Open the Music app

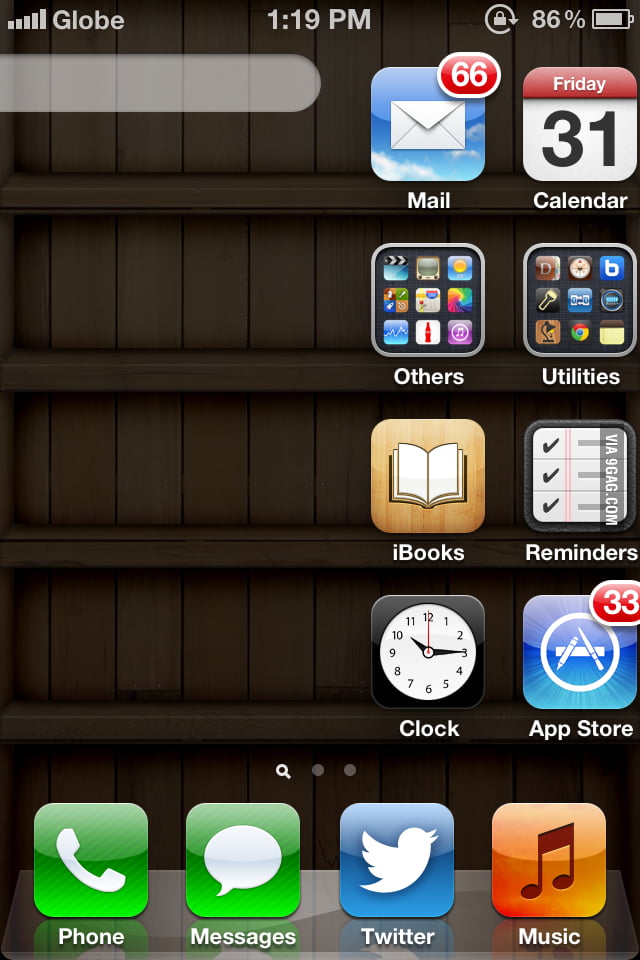(x=549, y=860)
